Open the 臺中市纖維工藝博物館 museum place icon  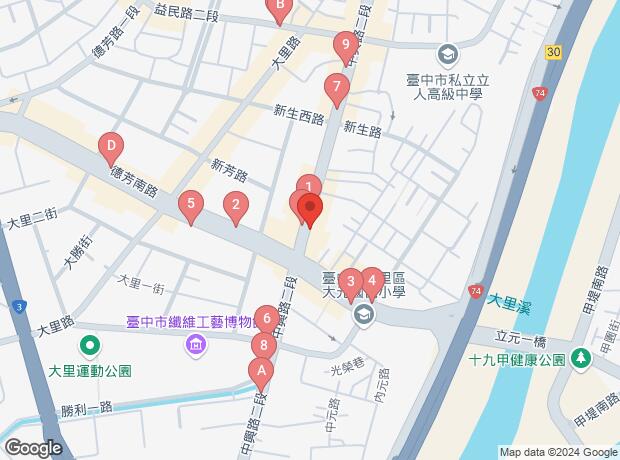pyautogui.click(x=195, y=346)
